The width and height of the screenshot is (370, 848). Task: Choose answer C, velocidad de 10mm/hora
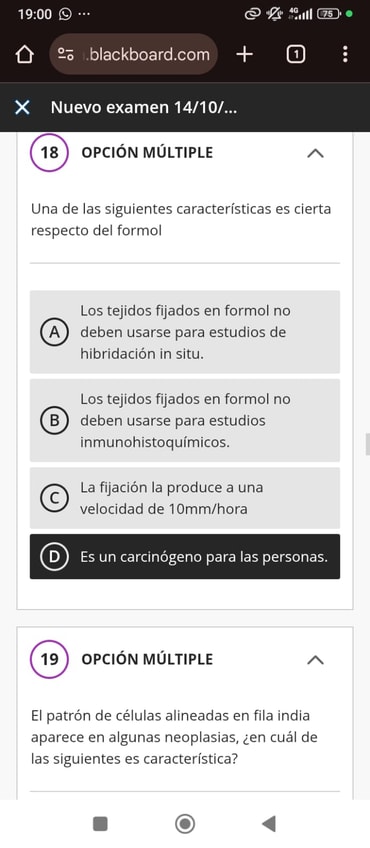coord(185,498)
